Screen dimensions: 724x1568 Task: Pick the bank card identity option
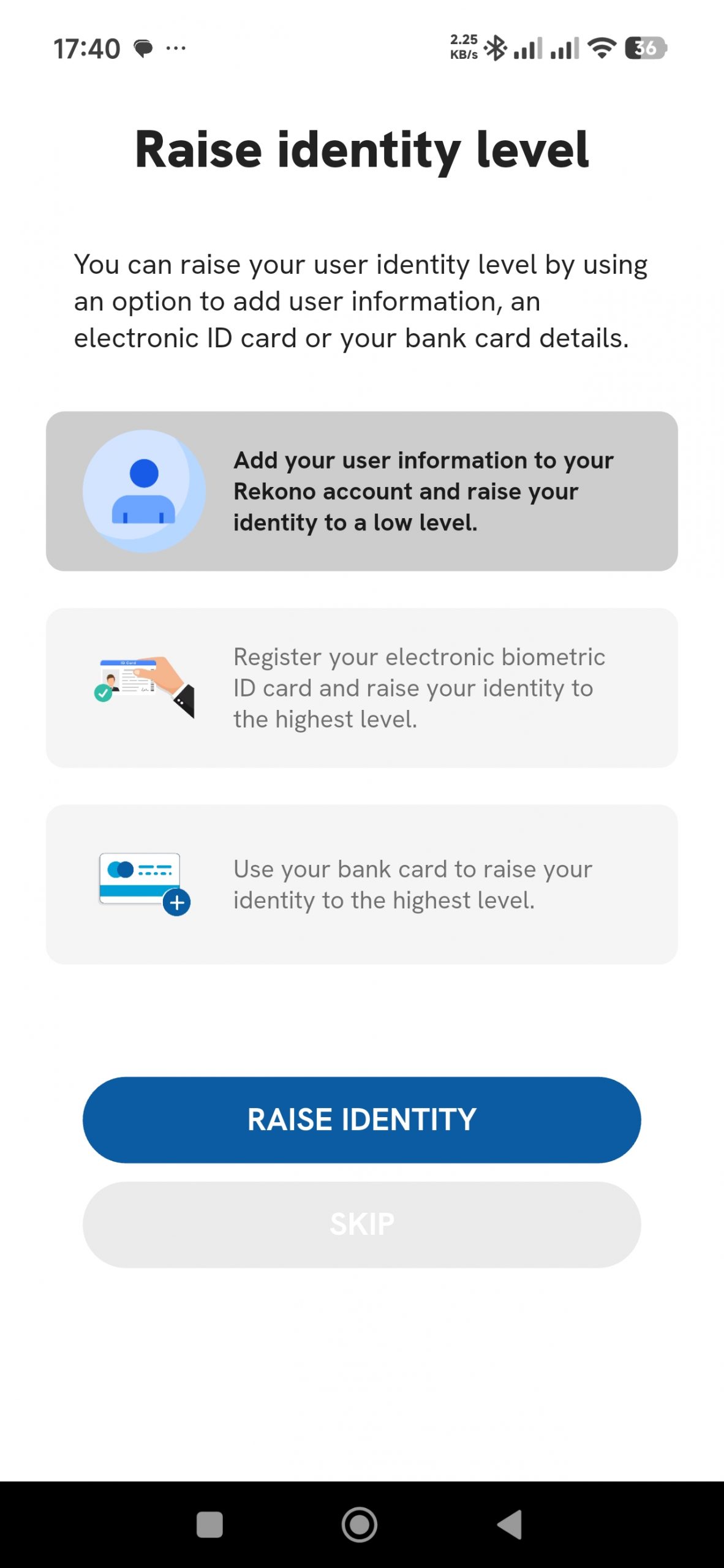[361, 884]
